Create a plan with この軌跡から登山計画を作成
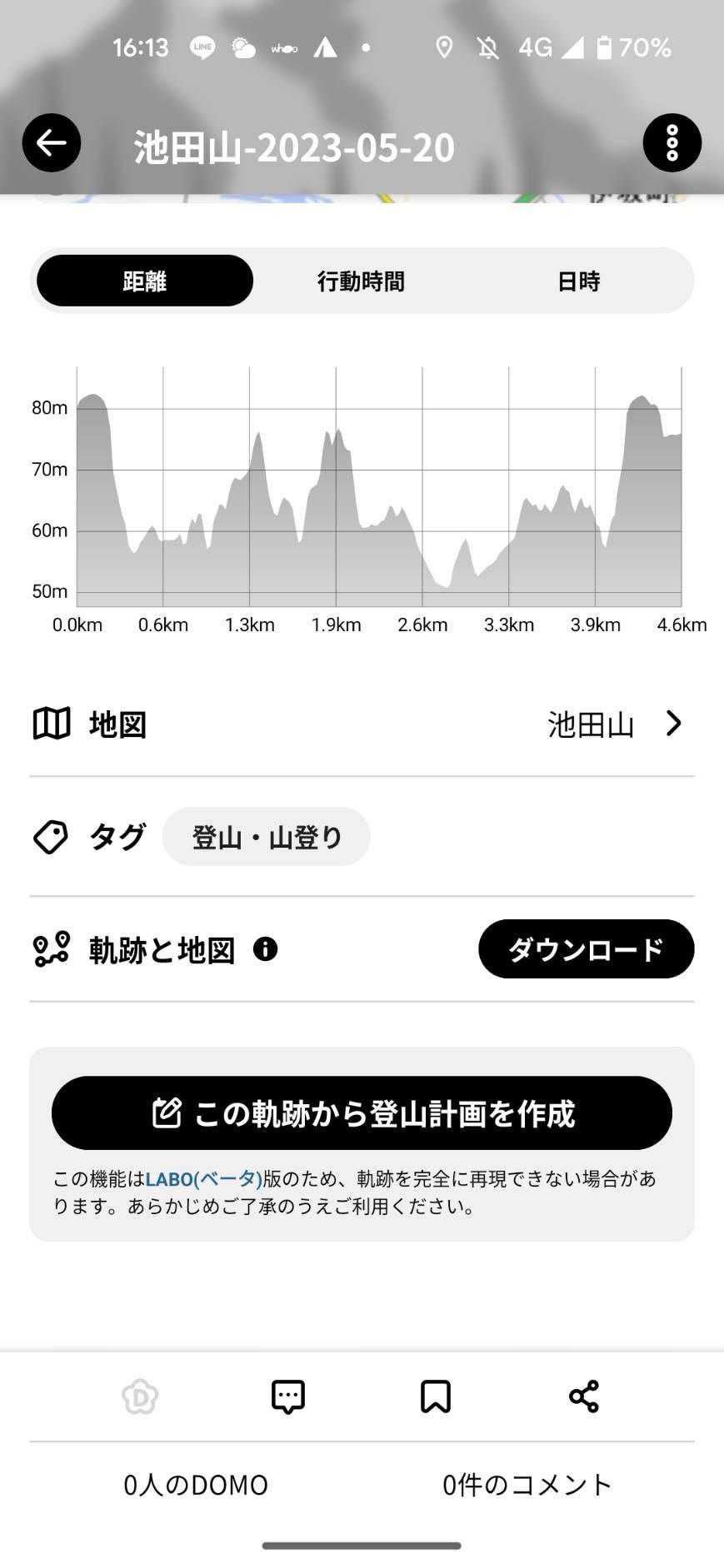This screenshot has width=724, height=1568. pyautogui.click(x=362, y=1113)
